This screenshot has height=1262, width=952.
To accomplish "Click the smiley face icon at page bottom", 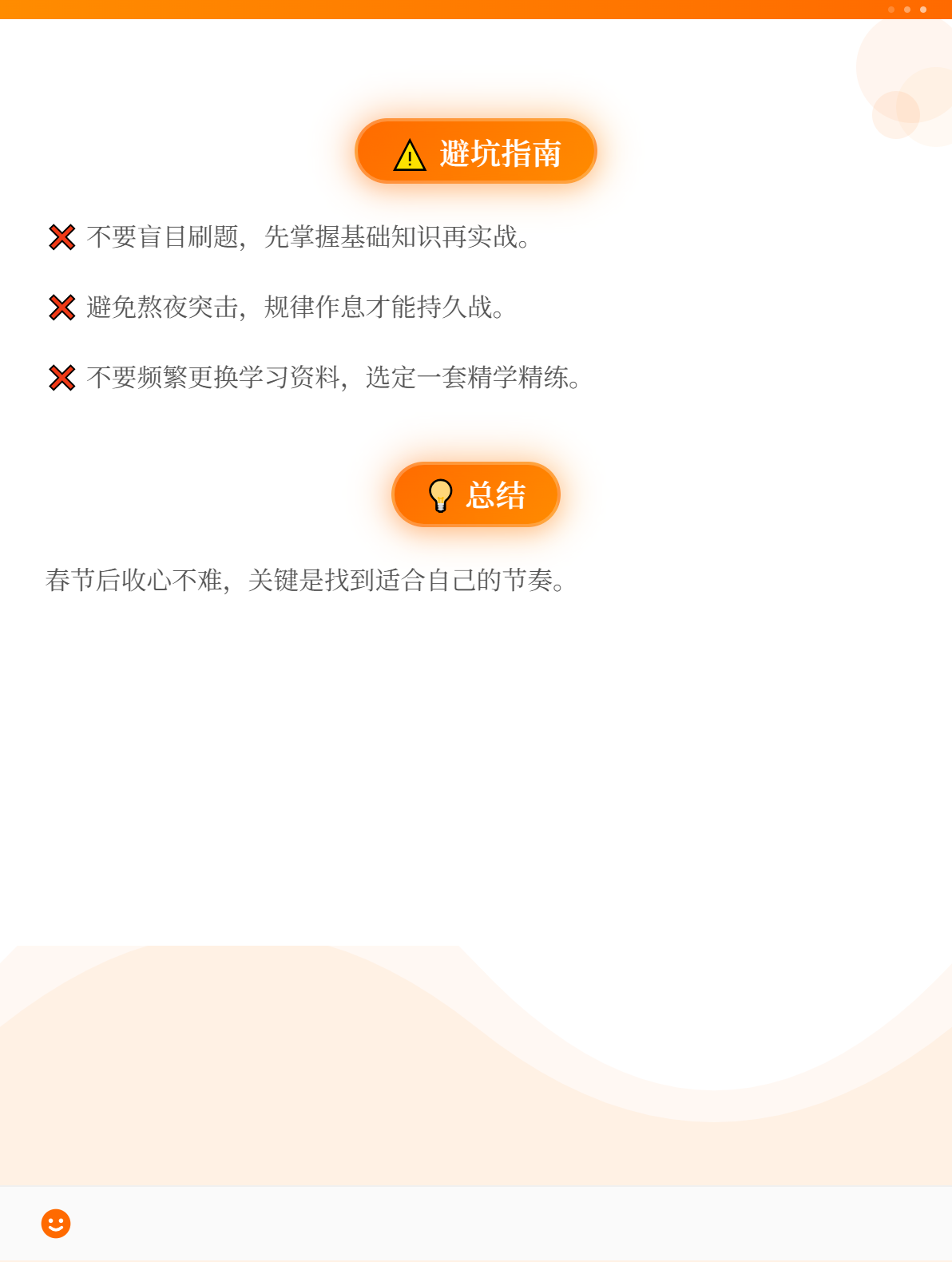I will 55,1222.
